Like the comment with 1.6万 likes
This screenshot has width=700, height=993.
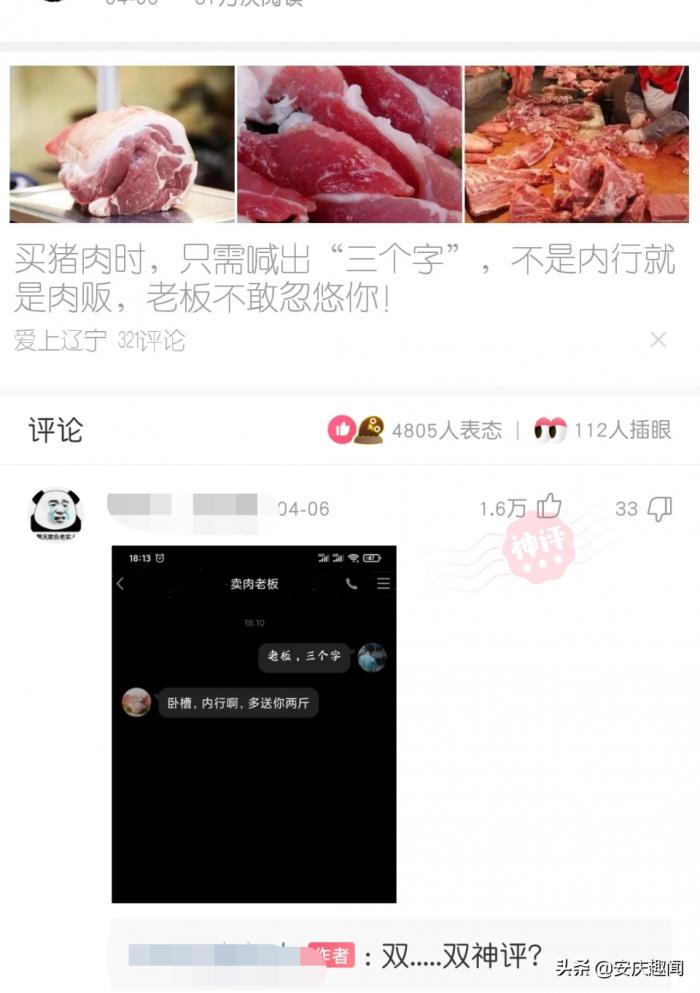coord(549,508)
